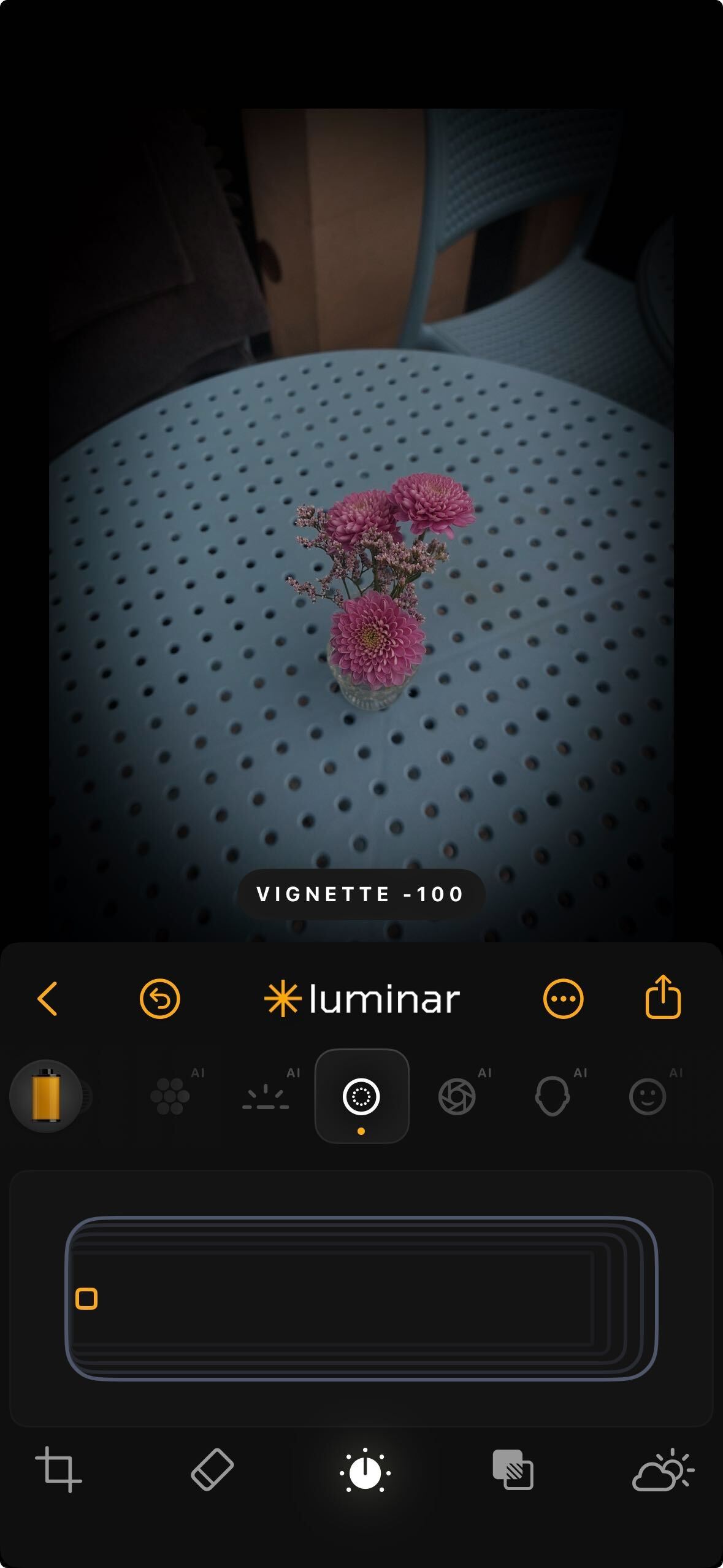723x1568 pixels.
Task: Go back with the orange arrow
Action: click(48, 999)
